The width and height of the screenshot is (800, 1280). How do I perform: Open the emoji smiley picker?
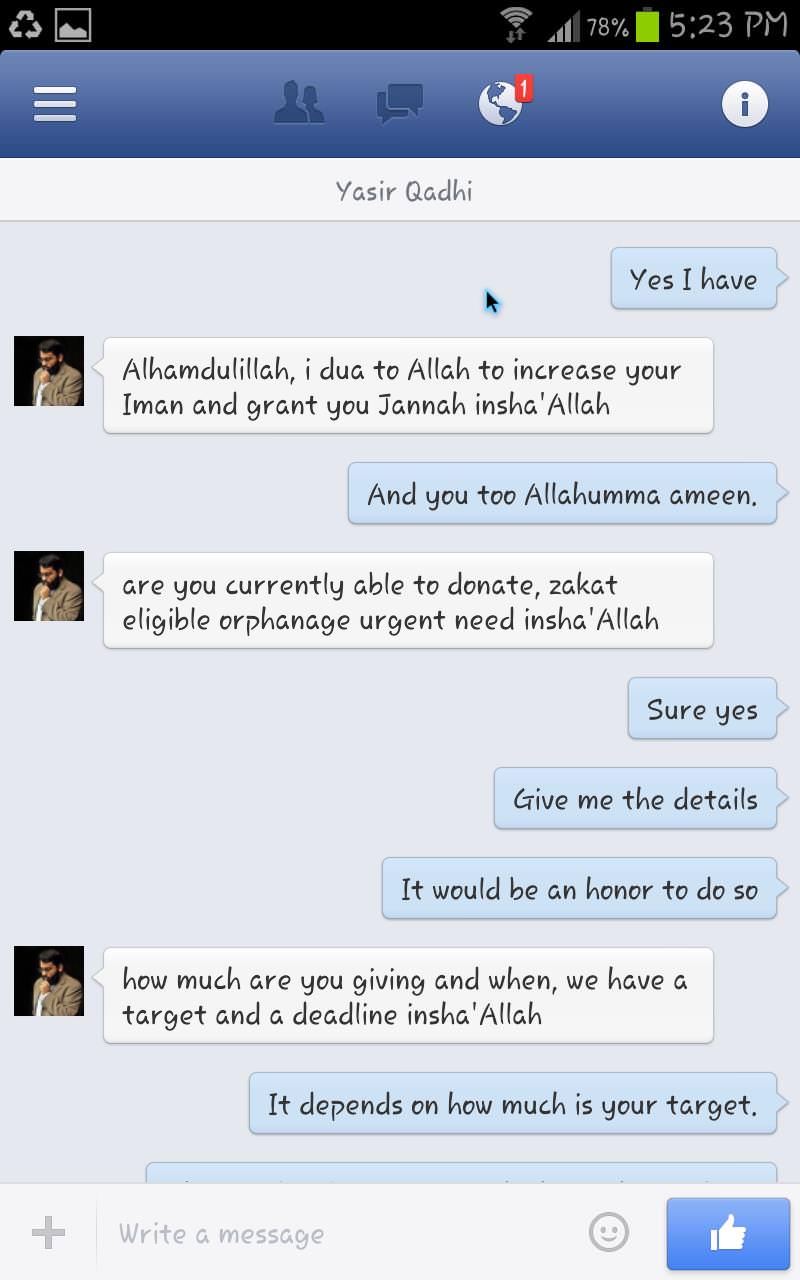pyautogui.click(x=609, y=1233)
